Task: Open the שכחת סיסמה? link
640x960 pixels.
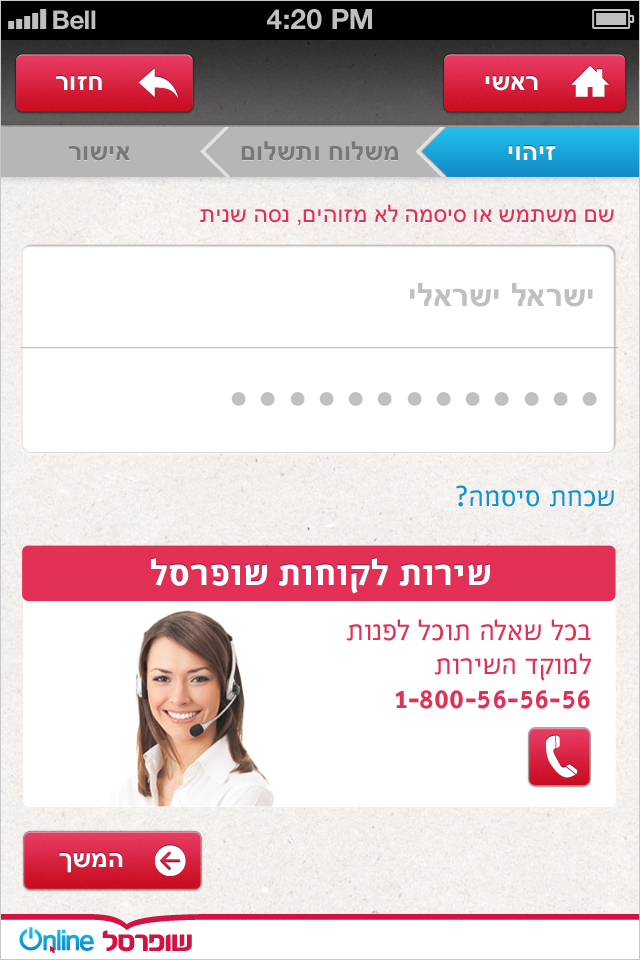Action: (535, 496)
